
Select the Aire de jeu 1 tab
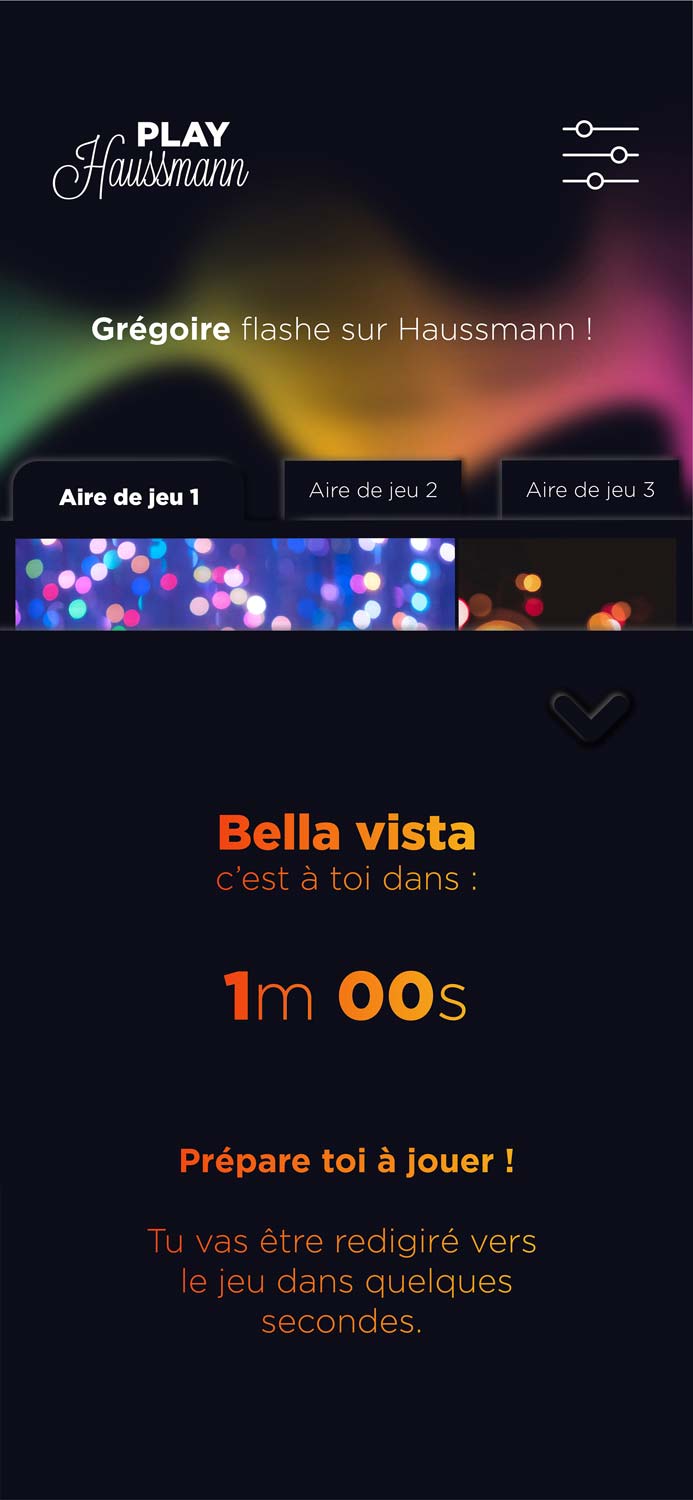pos(129,496)
